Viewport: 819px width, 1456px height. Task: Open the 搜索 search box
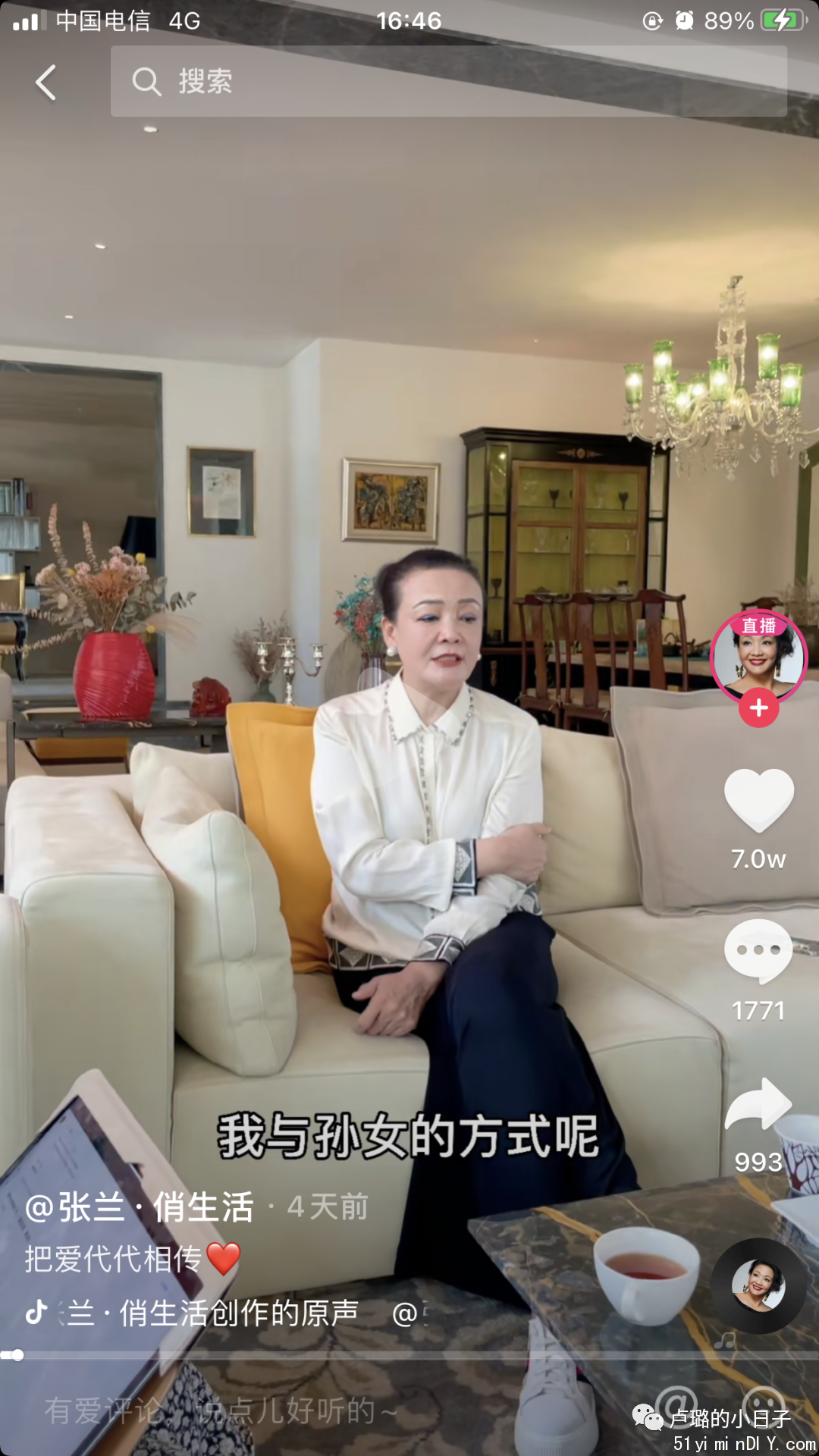click(x=447, y=81)
